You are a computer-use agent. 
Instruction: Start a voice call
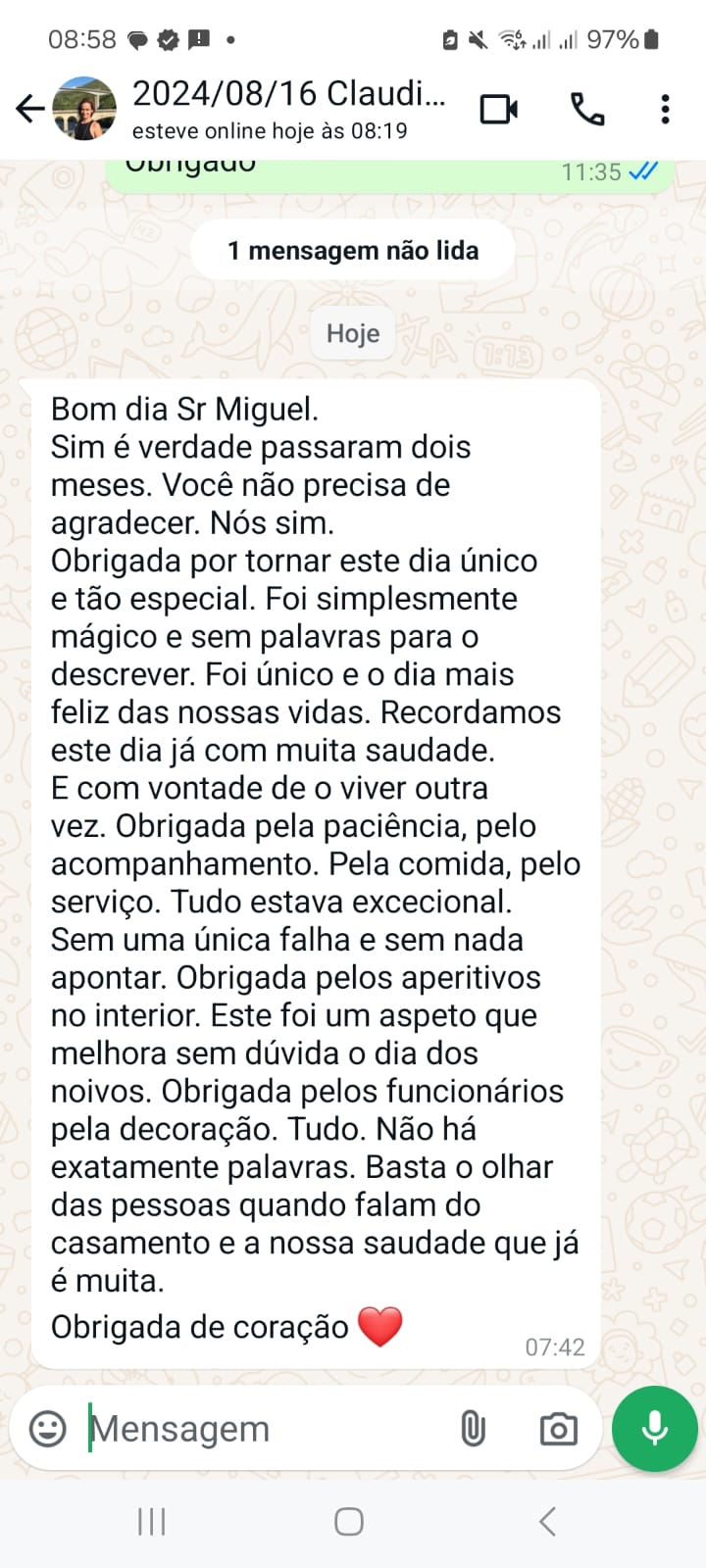coord(587,109)
